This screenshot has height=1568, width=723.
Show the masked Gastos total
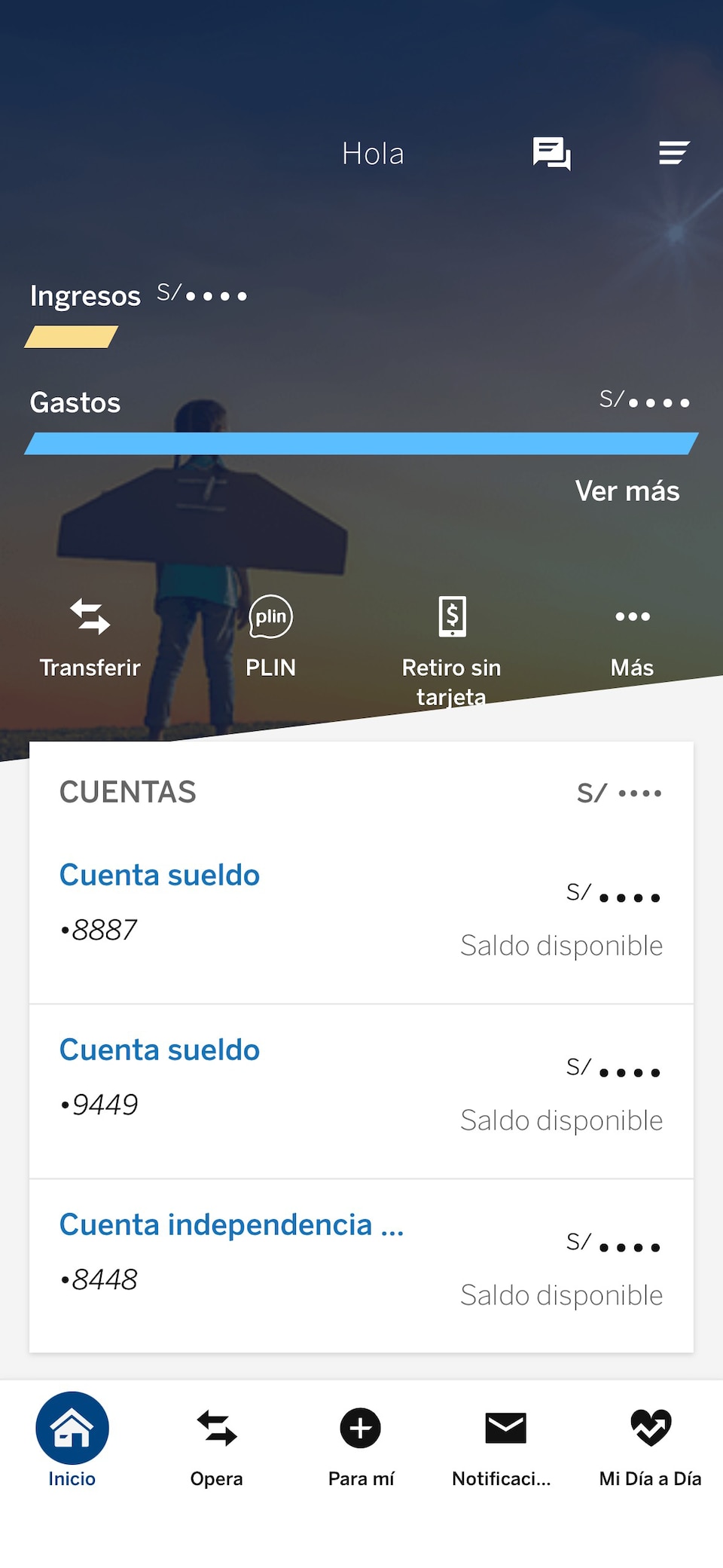click(645, 402)
